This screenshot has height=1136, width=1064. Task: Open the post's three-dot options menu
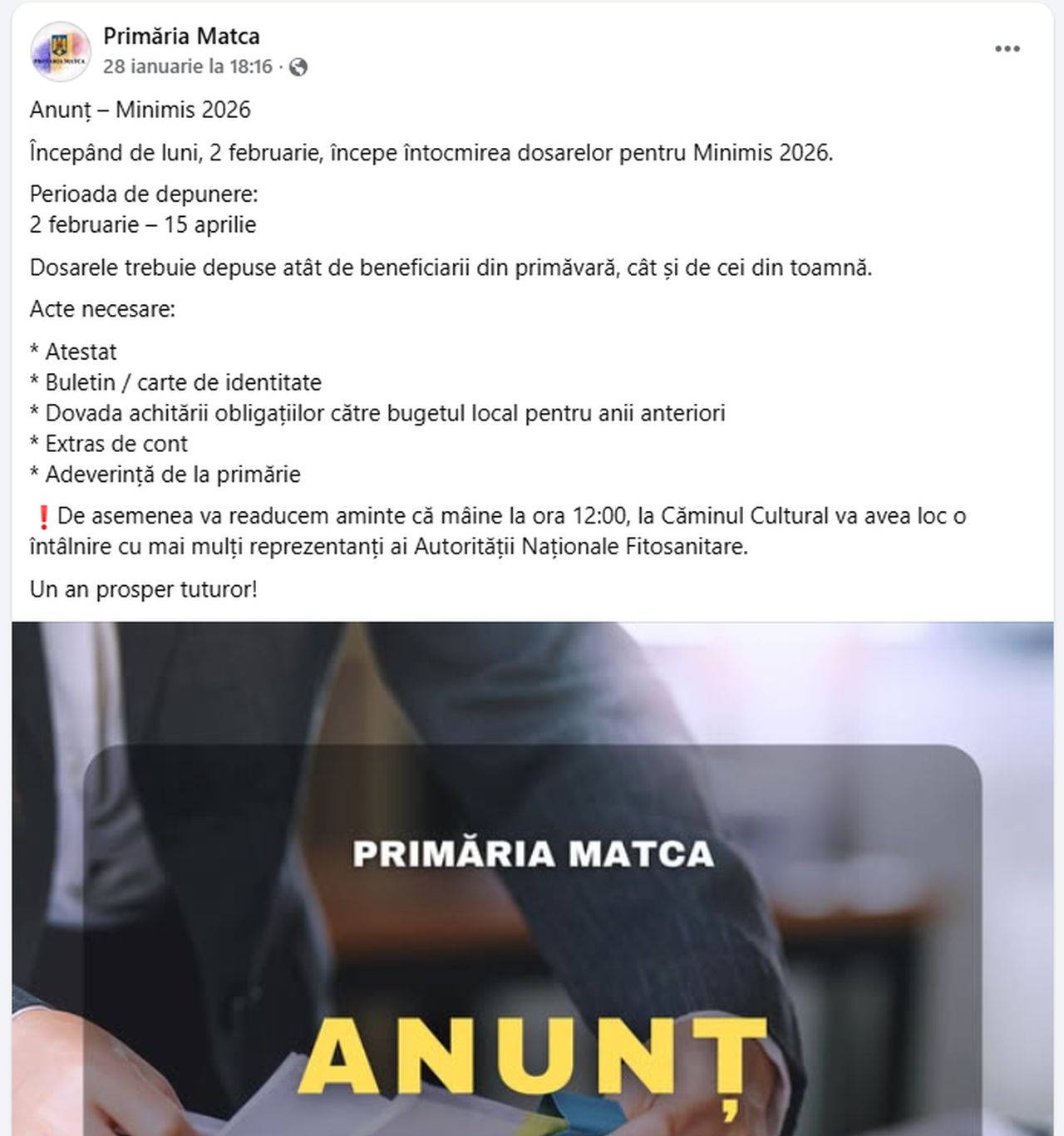(x=1007, y=49)
